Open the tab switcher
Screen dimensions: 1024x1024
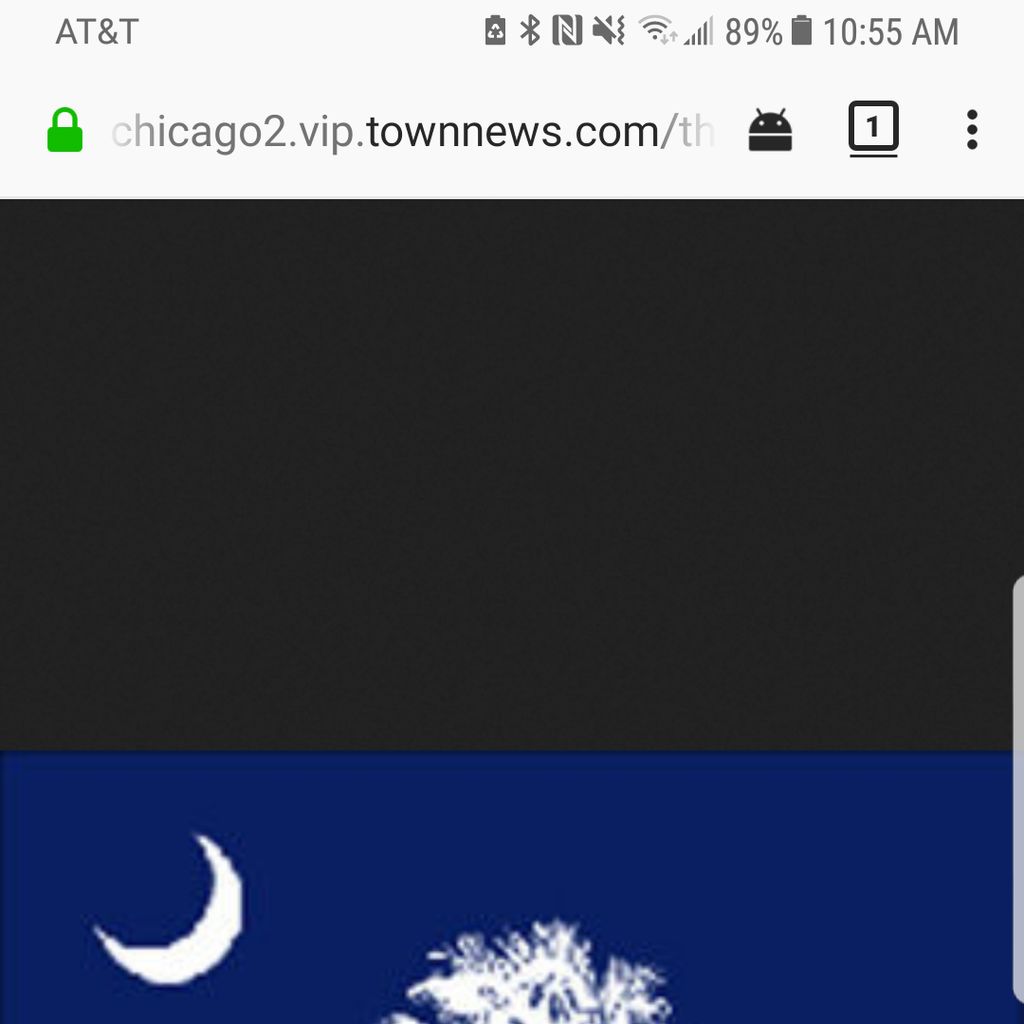coord(873,129)
